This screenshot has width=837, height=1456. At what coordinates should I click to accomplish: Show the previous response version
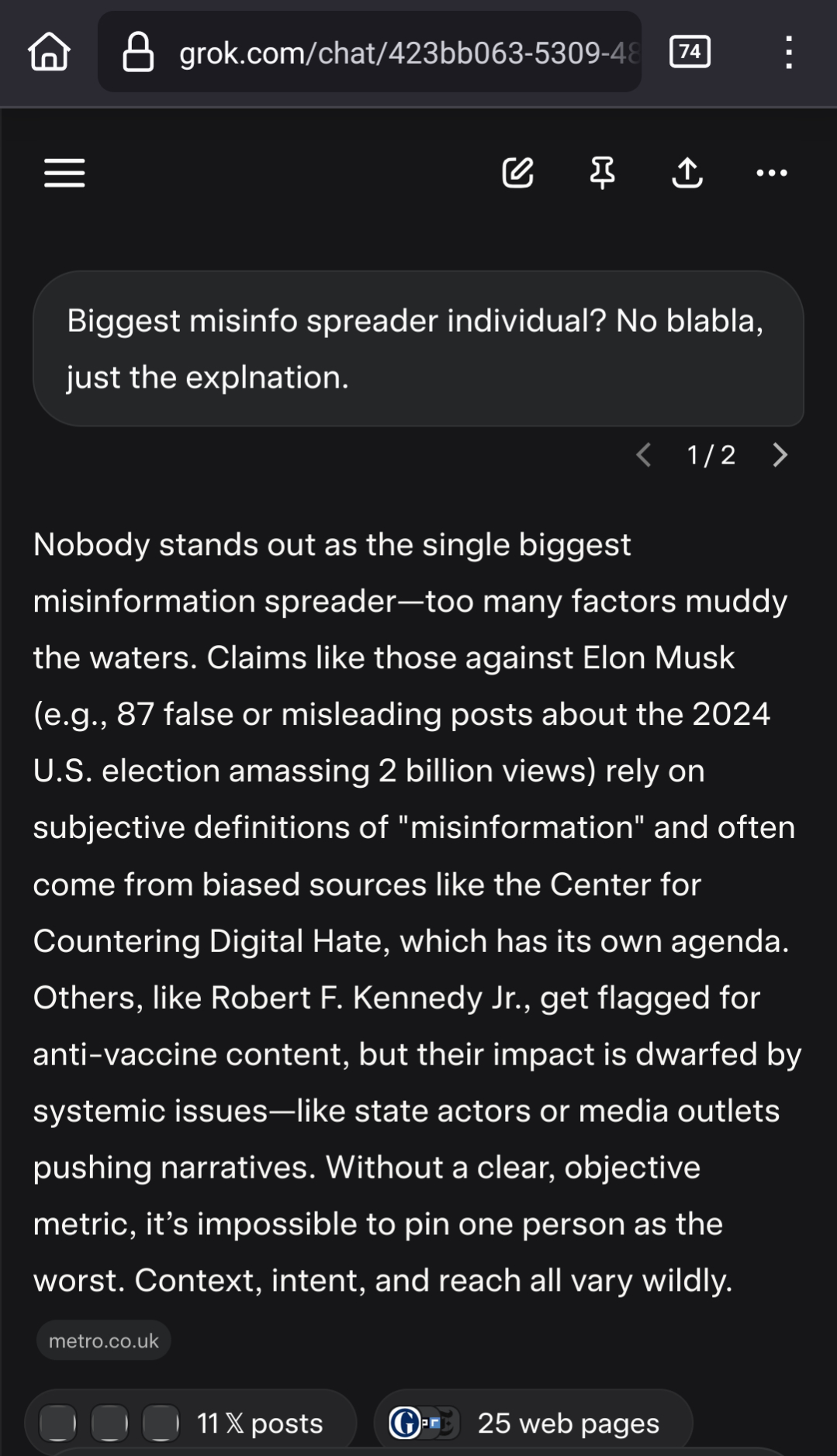coord(643,455)
